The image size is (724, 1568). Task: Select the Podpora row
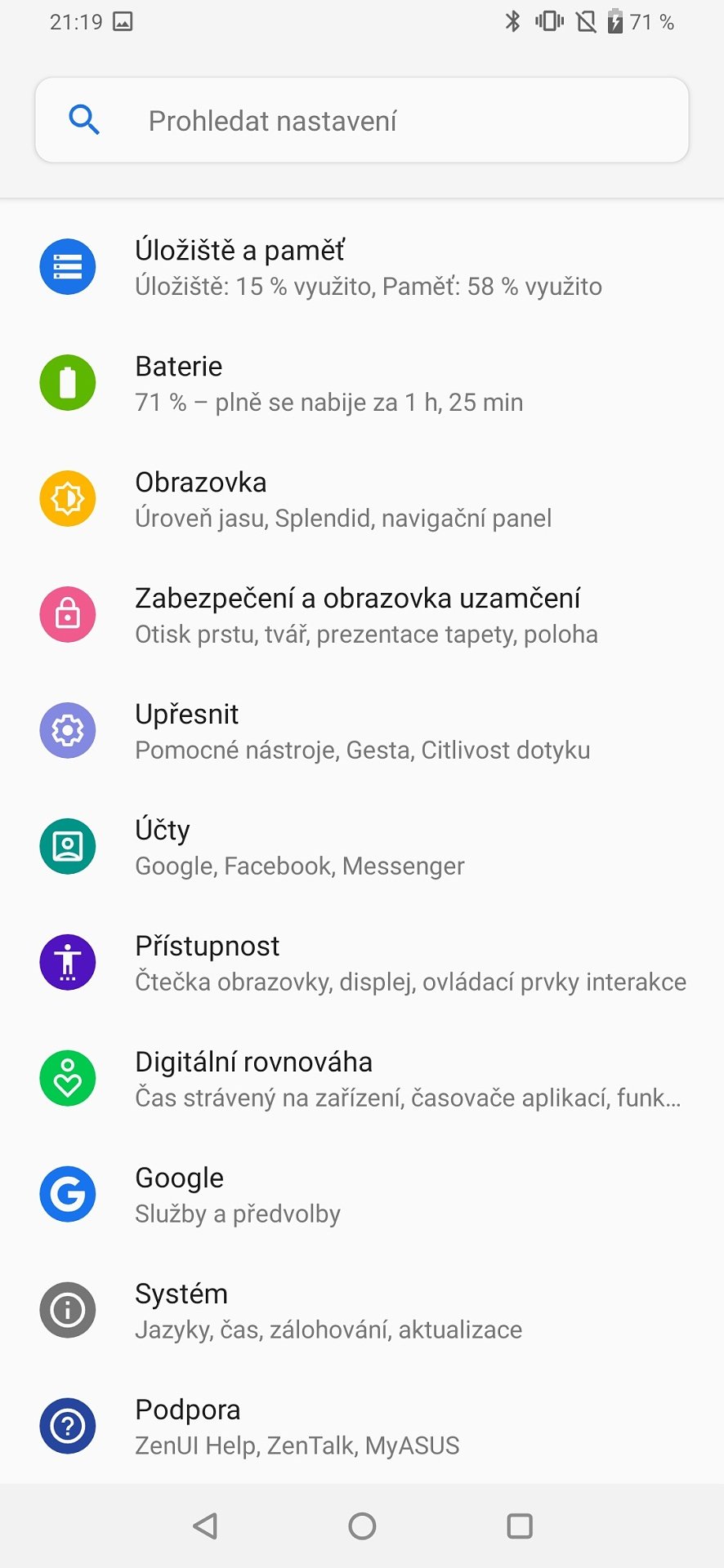362,1427
